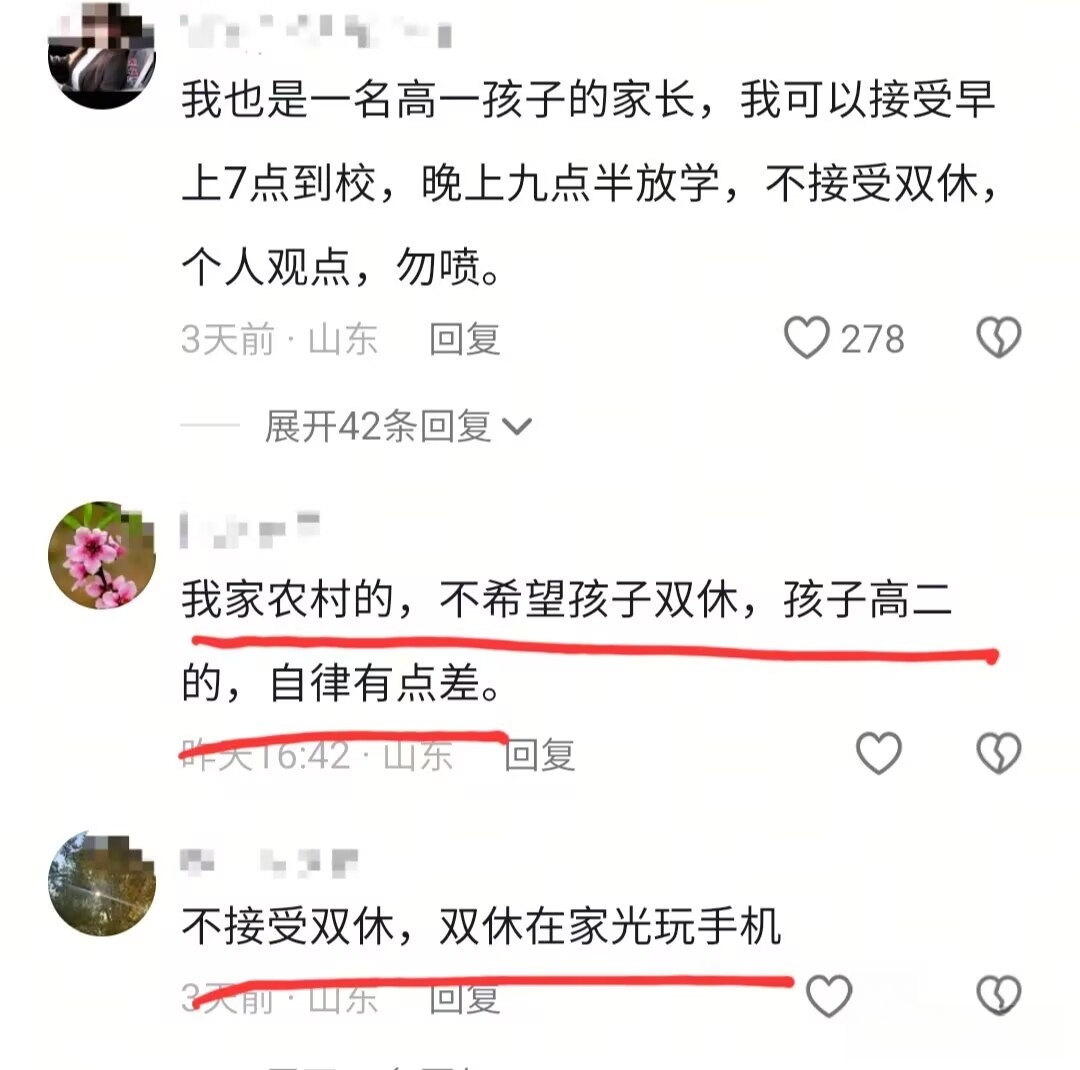1080x1070 pixels.
Task: Like the 双休在家光玩手机 comment
Action: pos(829,996)
